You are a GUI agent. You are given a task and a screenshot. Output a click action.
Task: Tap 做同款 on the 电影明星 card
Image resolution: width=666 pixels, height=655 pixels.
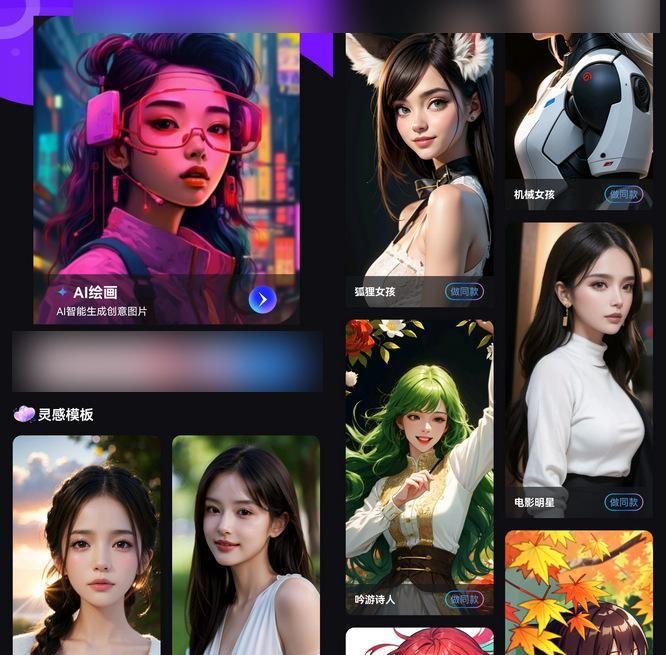[623, 502]
